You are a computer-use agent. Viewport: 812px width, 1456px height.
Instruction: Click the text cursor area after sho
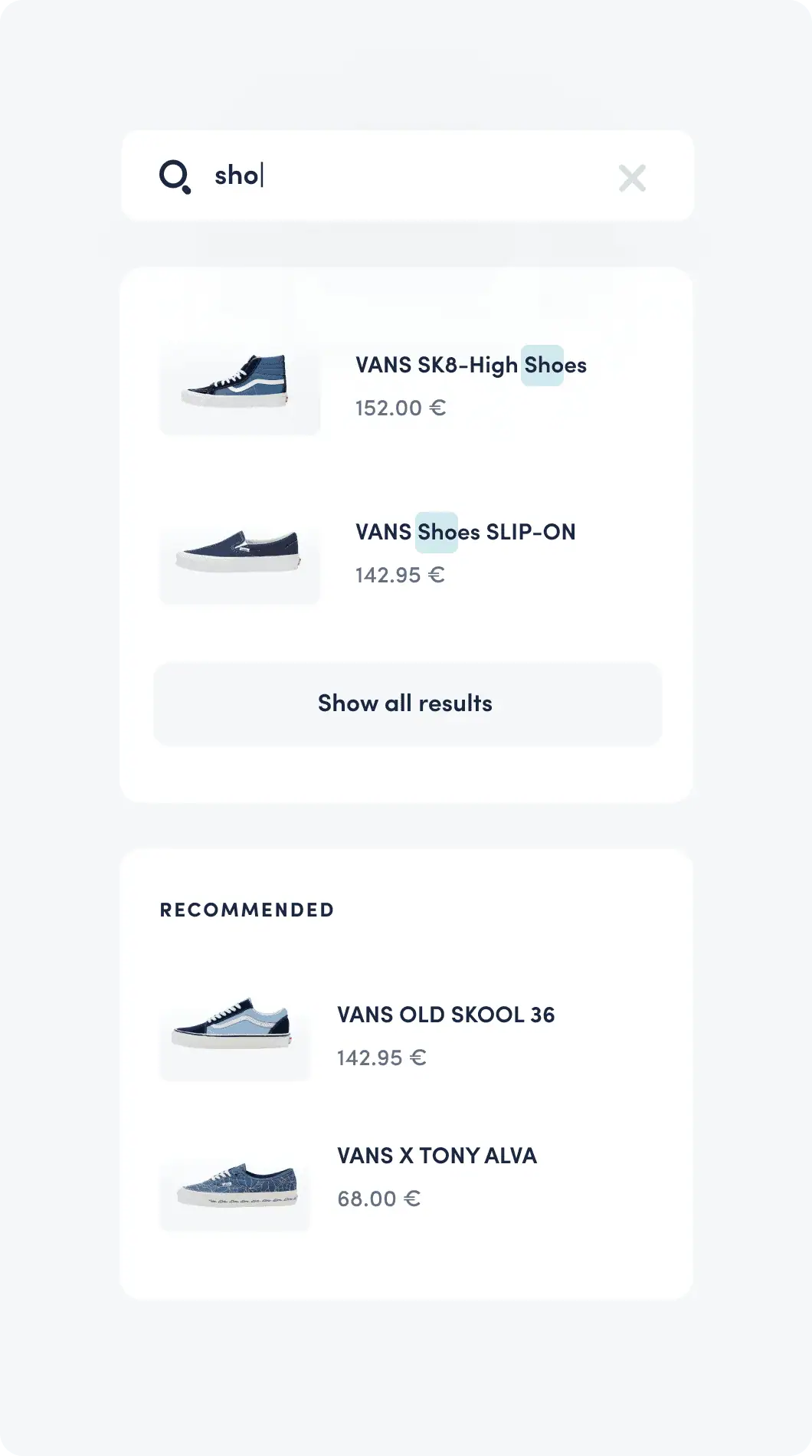point(261,175)
